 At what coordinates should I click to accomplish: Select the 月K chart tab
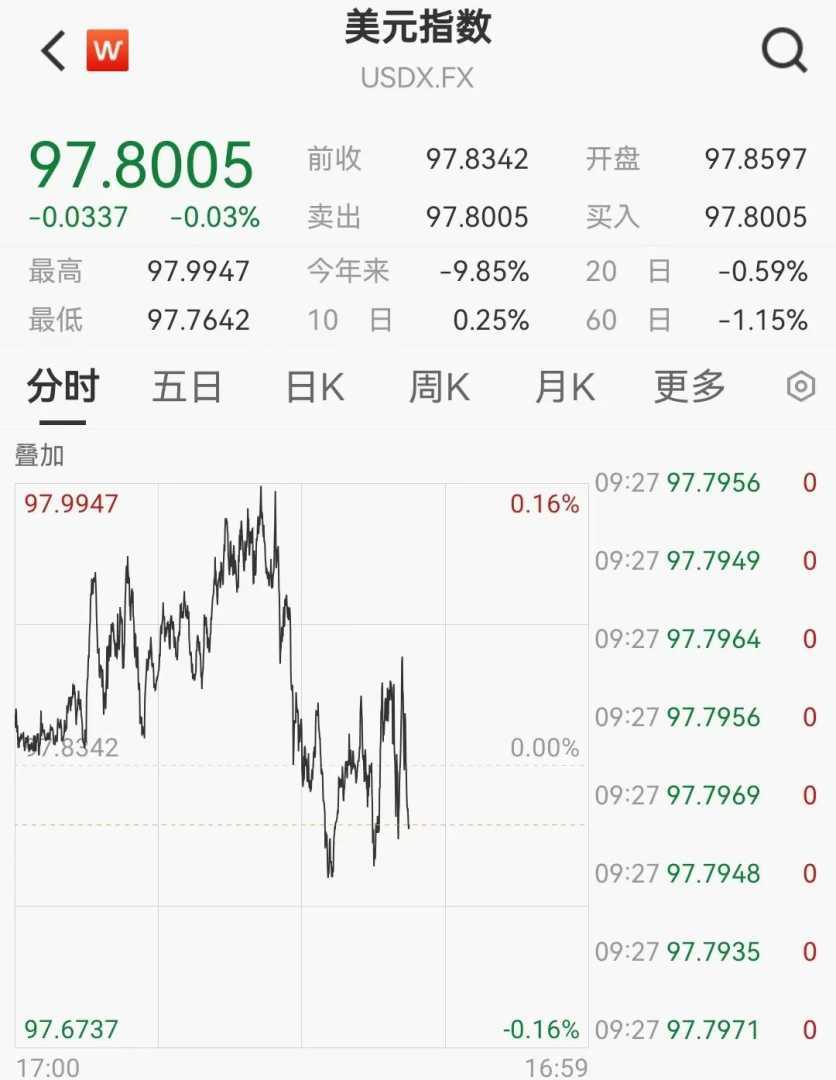[x=564, y=386]
